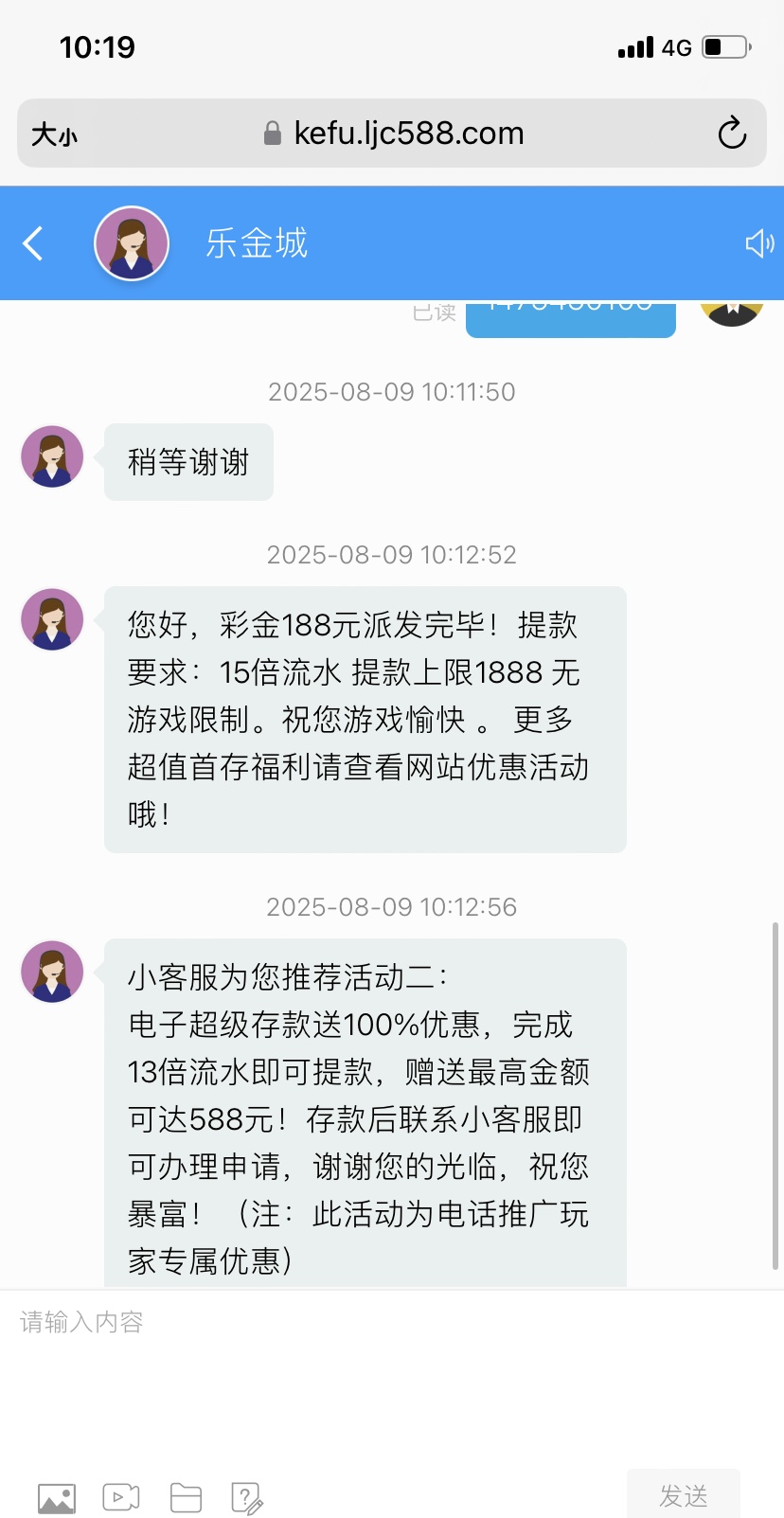Viewport: 784px width, 1518px height.
Task: Attach a picture to the chat
Action: [x=57, y=1497]
